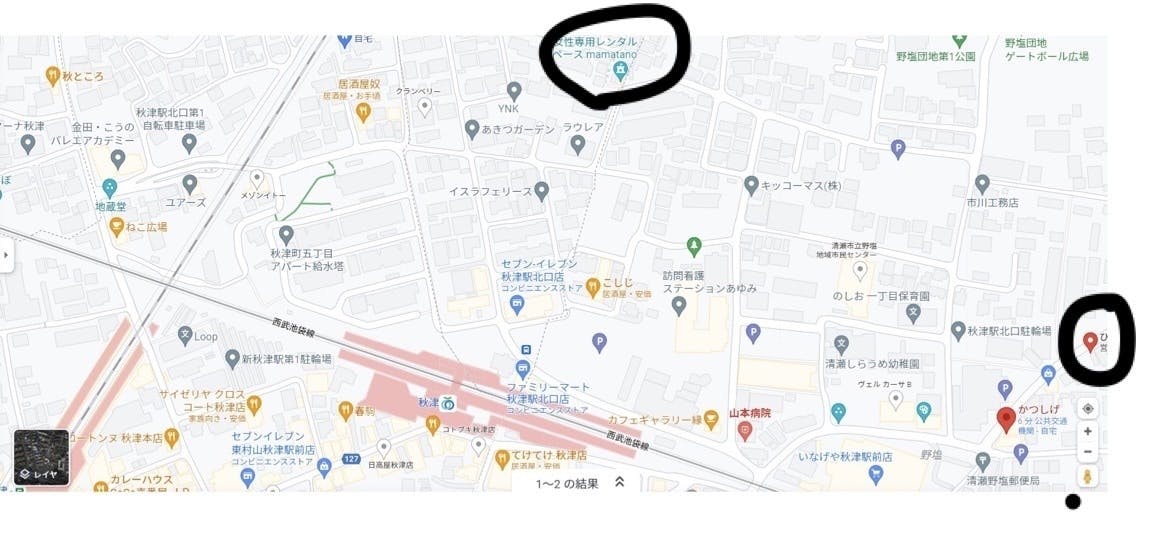Image resolution: width=1160 pixels, height=543 pixels.
Task: Select the かつしげ red pin
Action: (x=1005, y=420)
